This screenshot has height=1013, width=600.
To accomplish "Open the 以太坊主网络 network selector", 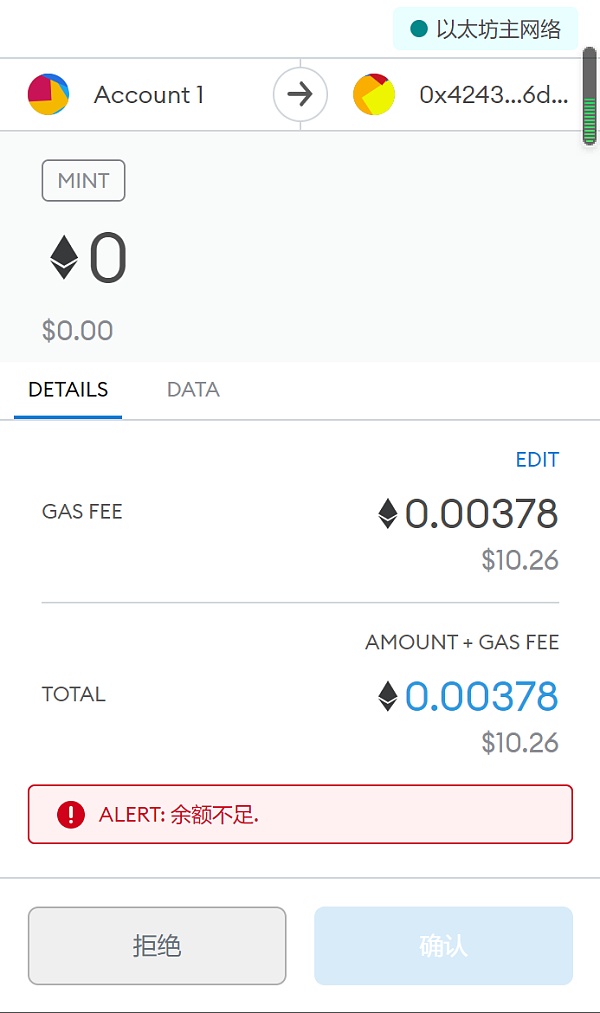I will click(486, 29).
